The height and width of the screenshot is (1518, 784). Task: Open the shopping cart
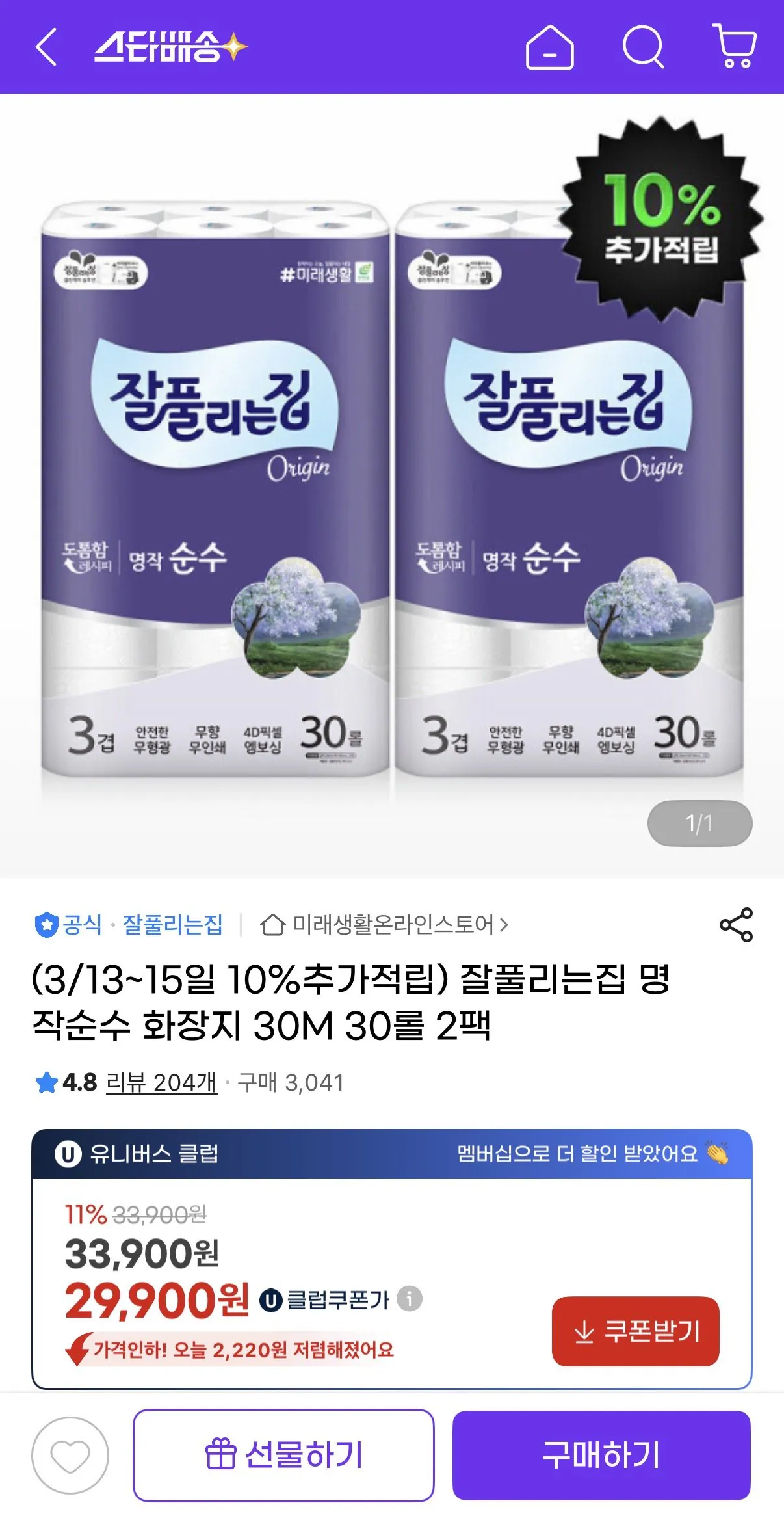click(x=735, y=47)
